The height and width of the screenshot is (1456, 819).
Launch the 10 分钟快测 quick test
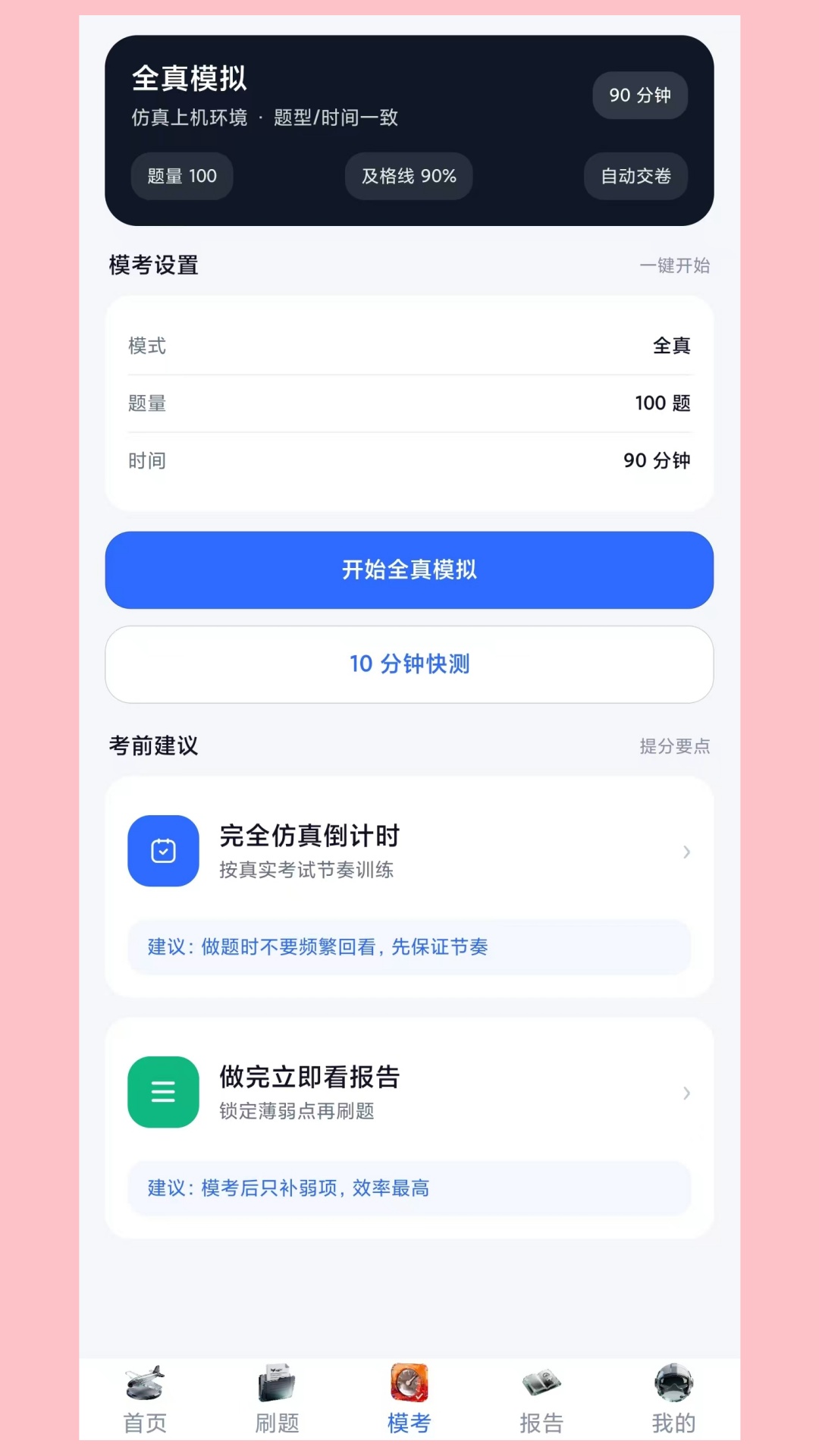coord(409,664)
